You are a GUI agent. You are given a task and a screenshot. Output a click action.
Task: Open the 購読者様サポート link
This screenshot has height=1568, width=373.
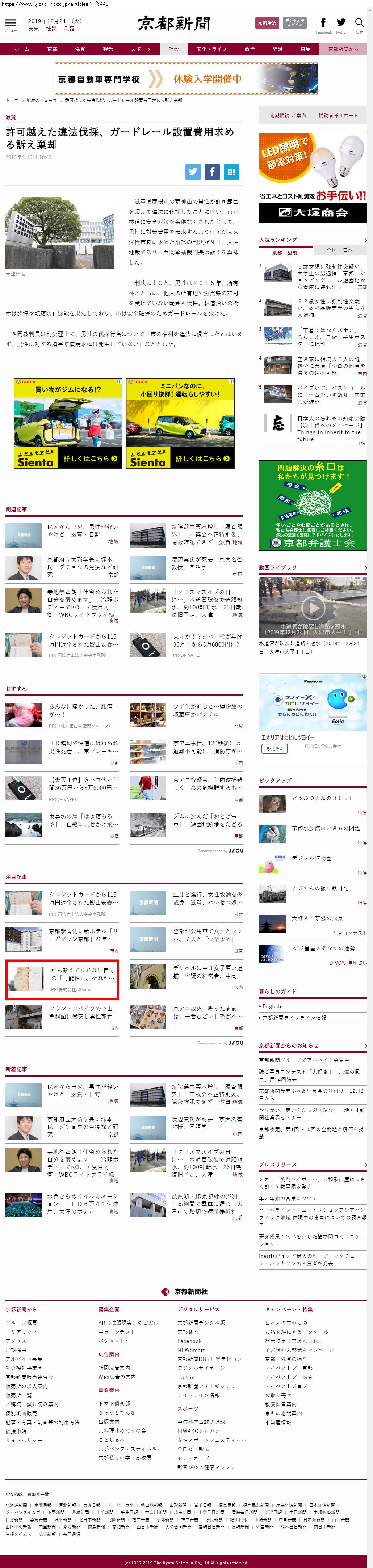[x=338, y=115]
